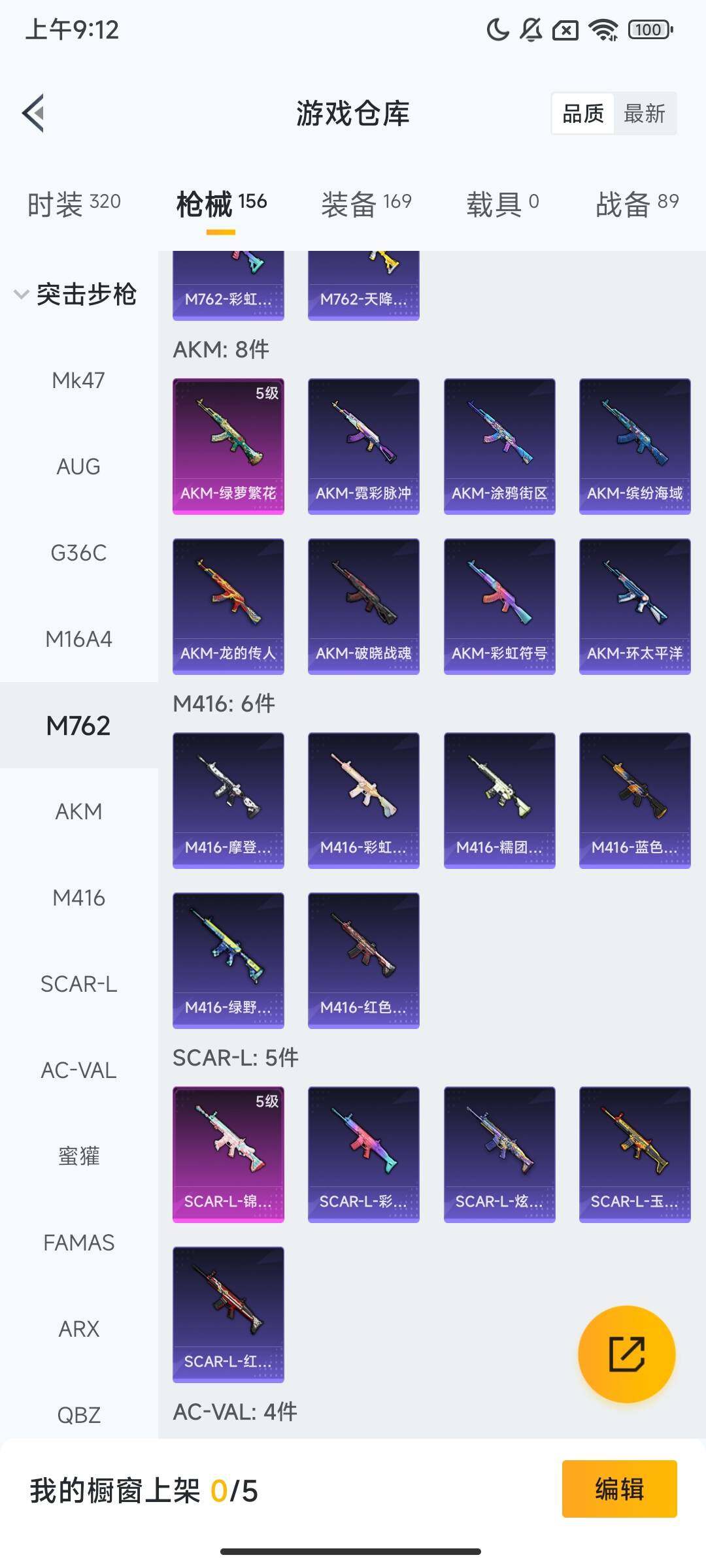
Task: Sort by 最新
Action: coord(644,114)
